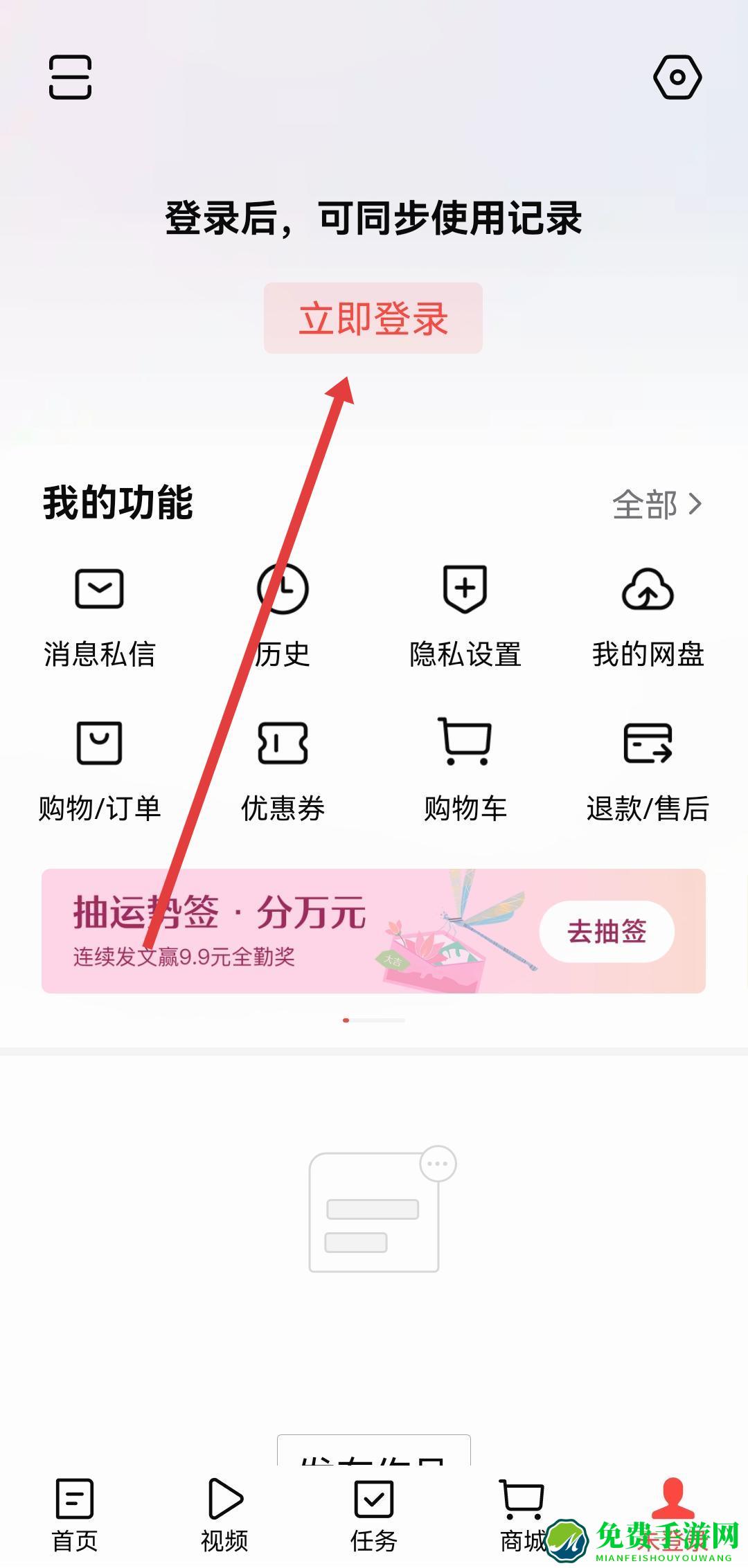
Task: Open settings hexagon icon
Action: tap(677, 77)
